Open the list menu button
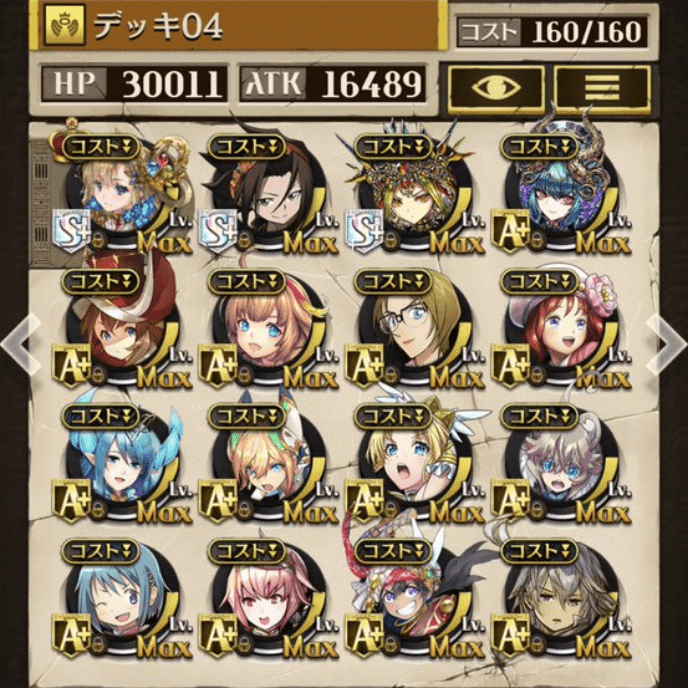The image size is (688, 688). [x=602, y=89]
